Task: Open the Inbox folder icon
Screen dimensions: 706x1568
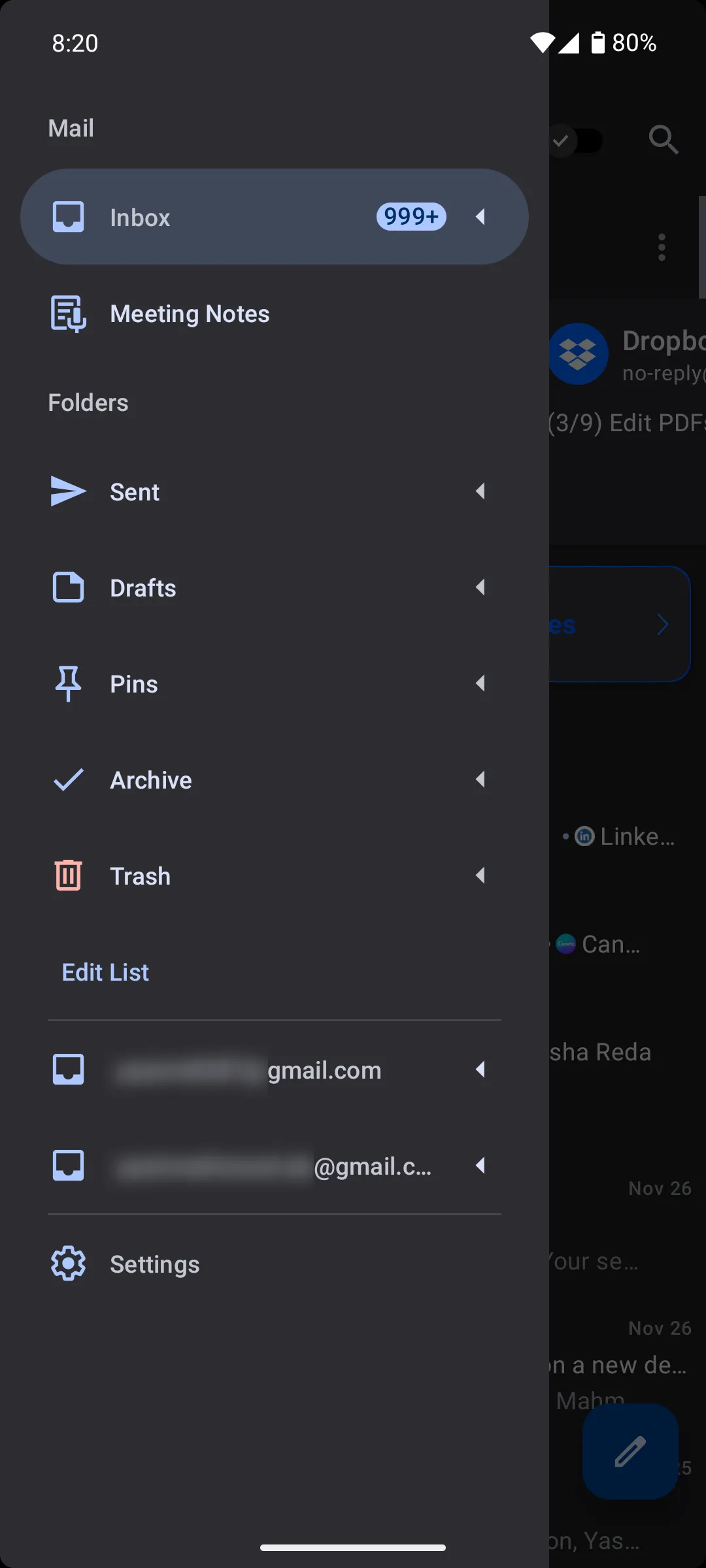Action: coord(68,216)
